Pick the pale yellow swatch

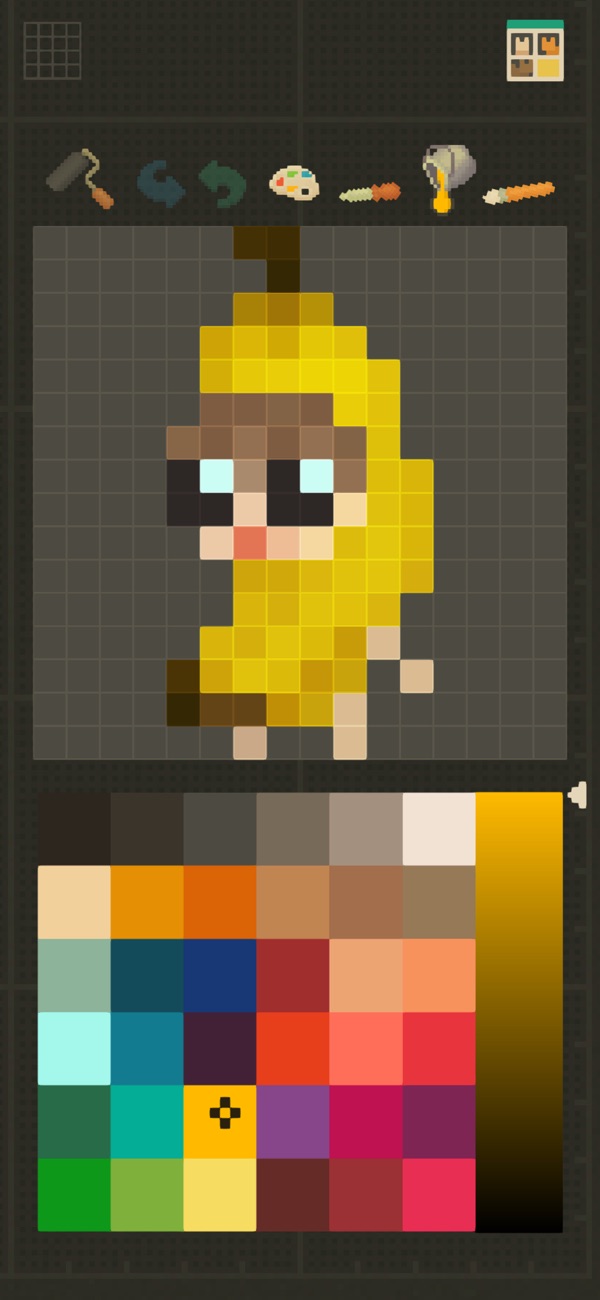pyautogui.click(x=220, y=1194)
